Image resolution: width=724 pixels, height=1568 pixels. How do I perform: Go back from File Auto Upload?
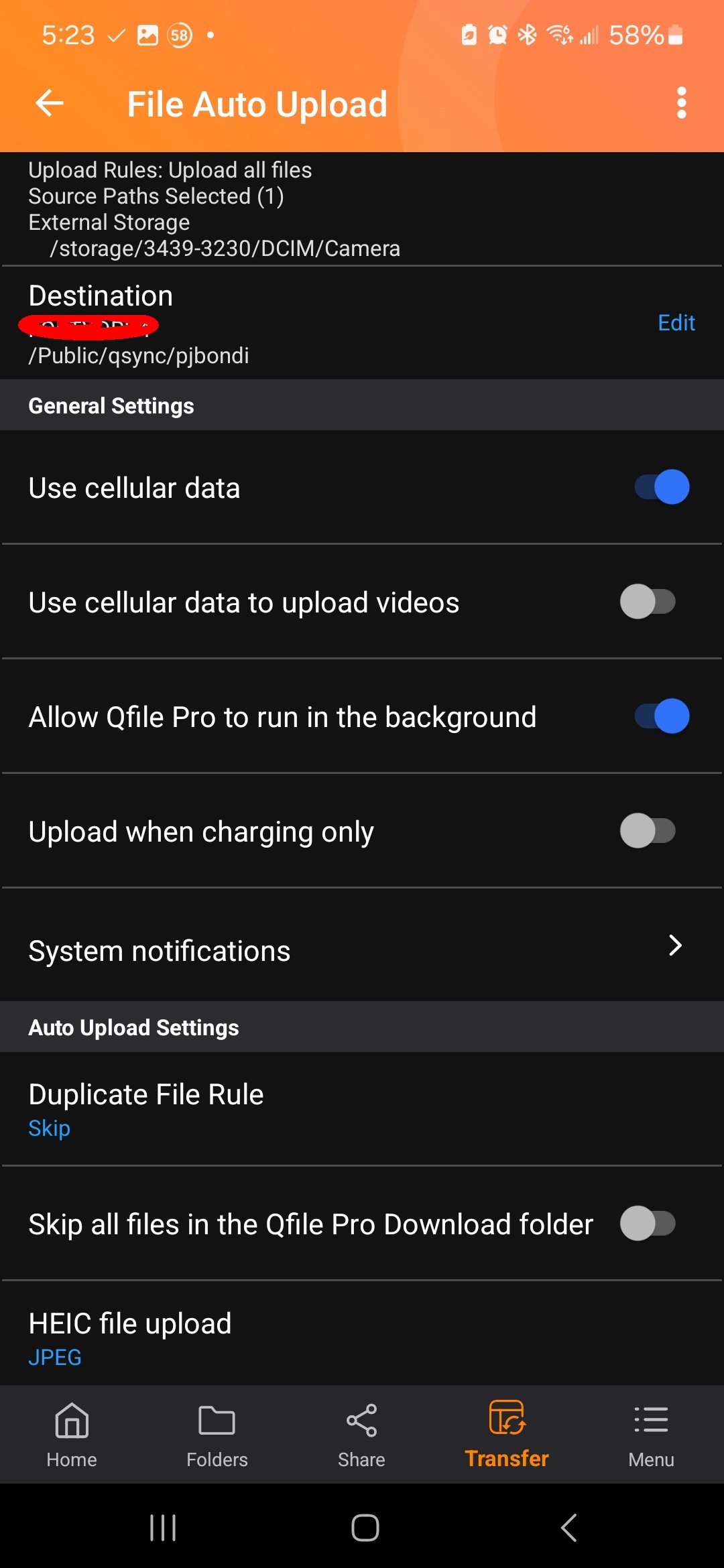[x=50, y=103]
